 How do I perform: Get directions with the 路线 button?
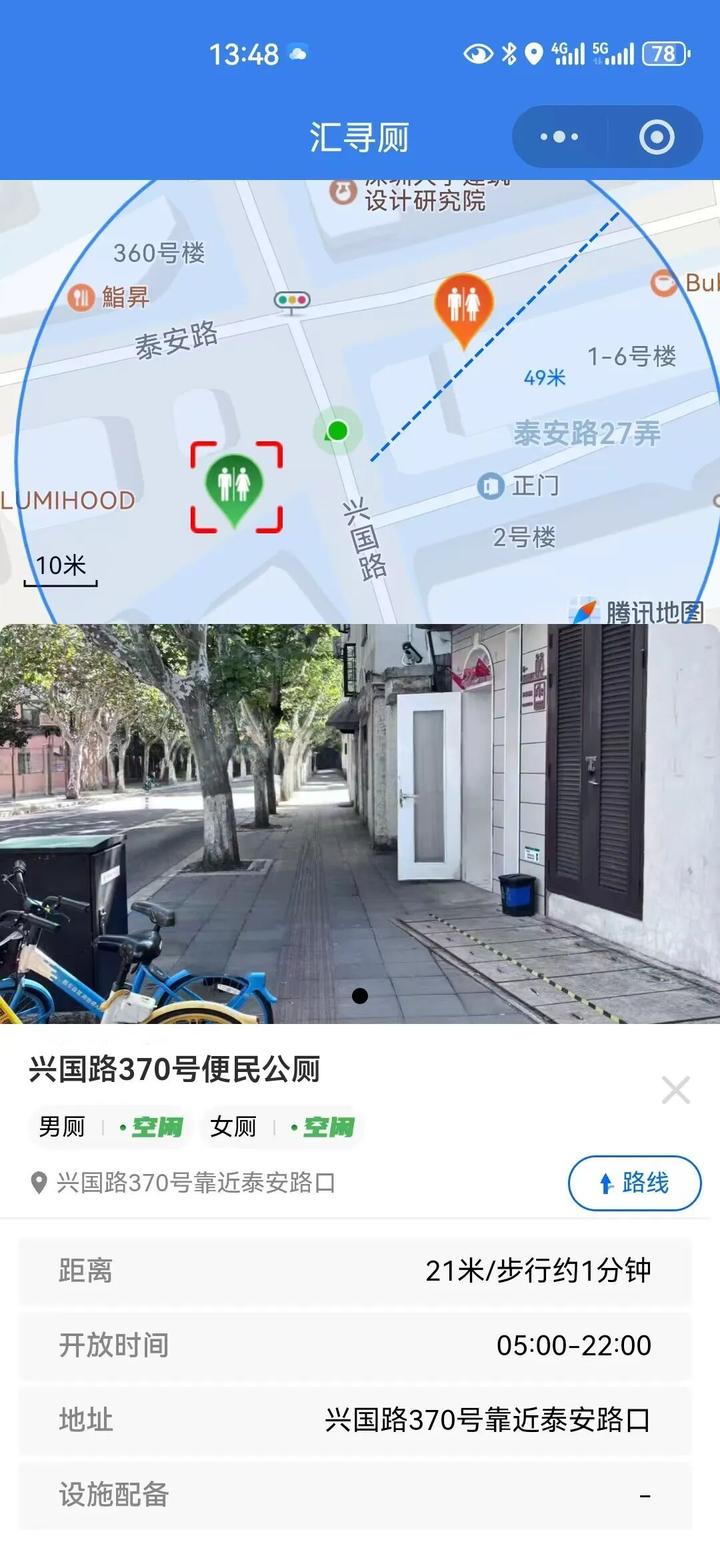point(634,1183)
